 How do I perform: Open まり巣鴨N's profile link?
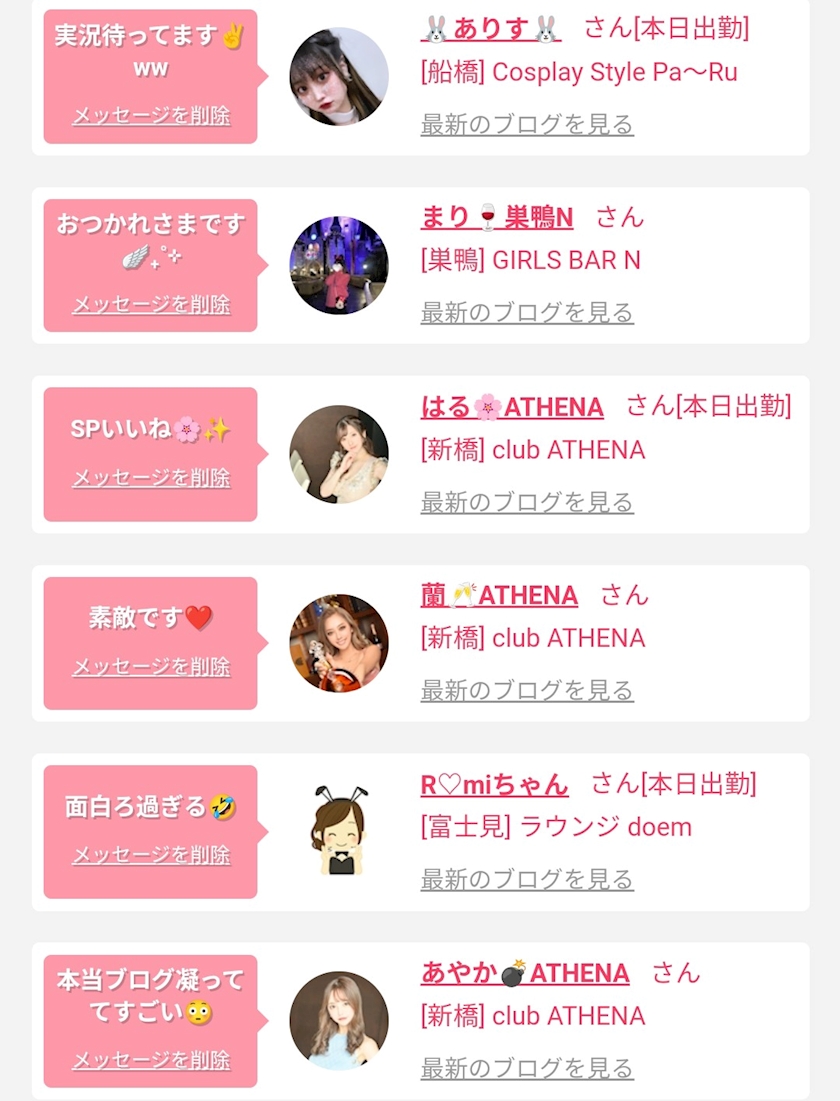(x=497, y=217)
